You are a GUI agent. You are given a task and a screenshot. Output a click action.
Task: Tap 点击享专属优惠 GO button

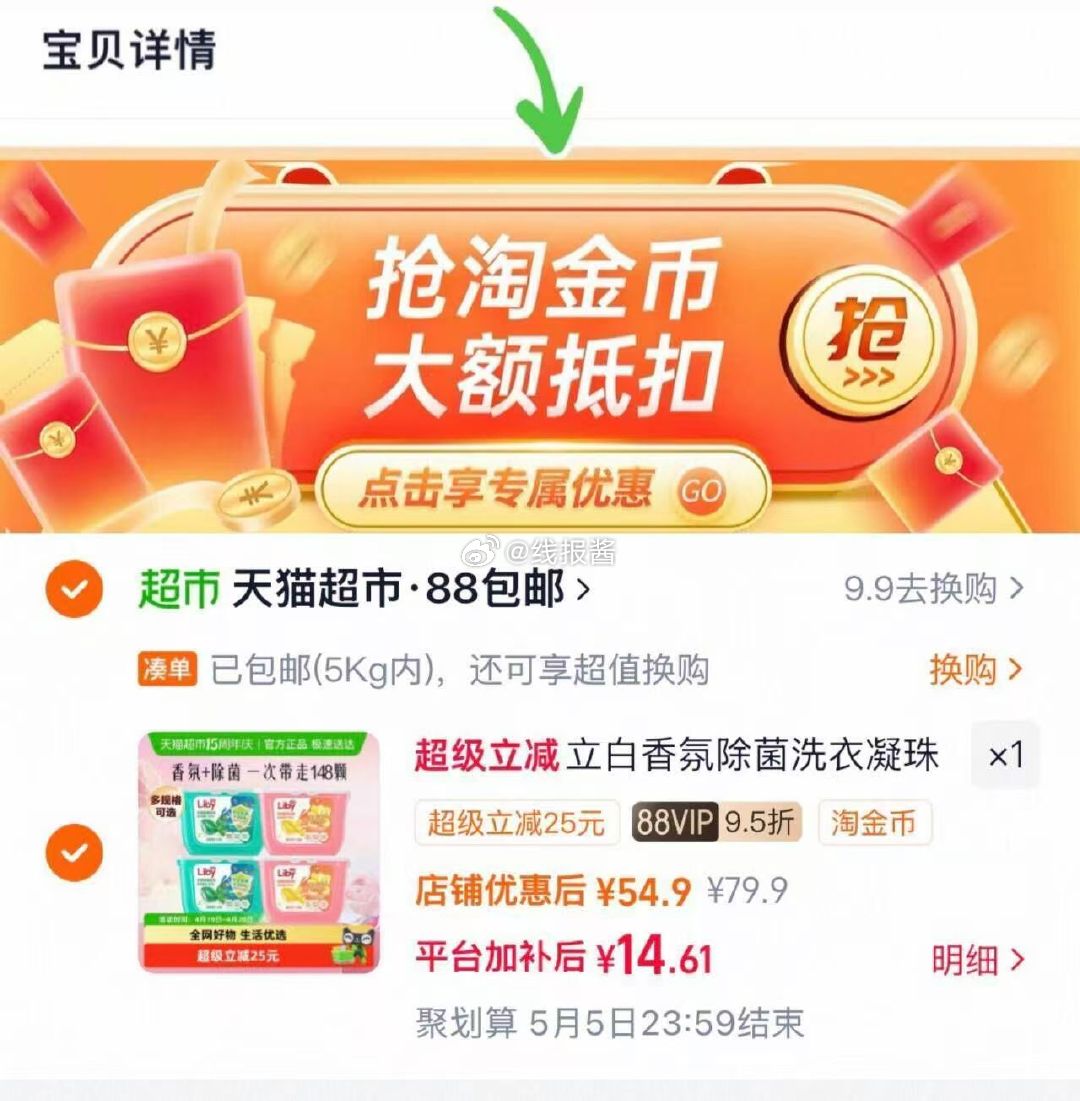541,491
